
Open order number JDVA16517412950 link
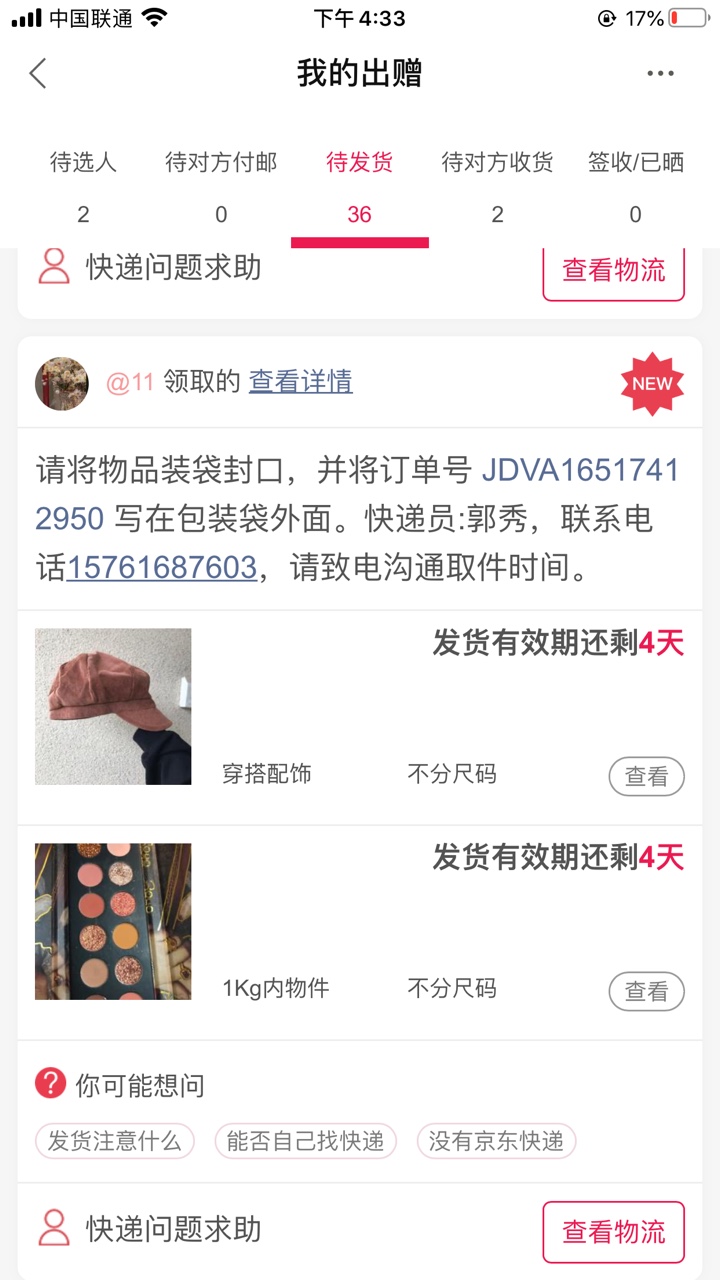point(580,470)
